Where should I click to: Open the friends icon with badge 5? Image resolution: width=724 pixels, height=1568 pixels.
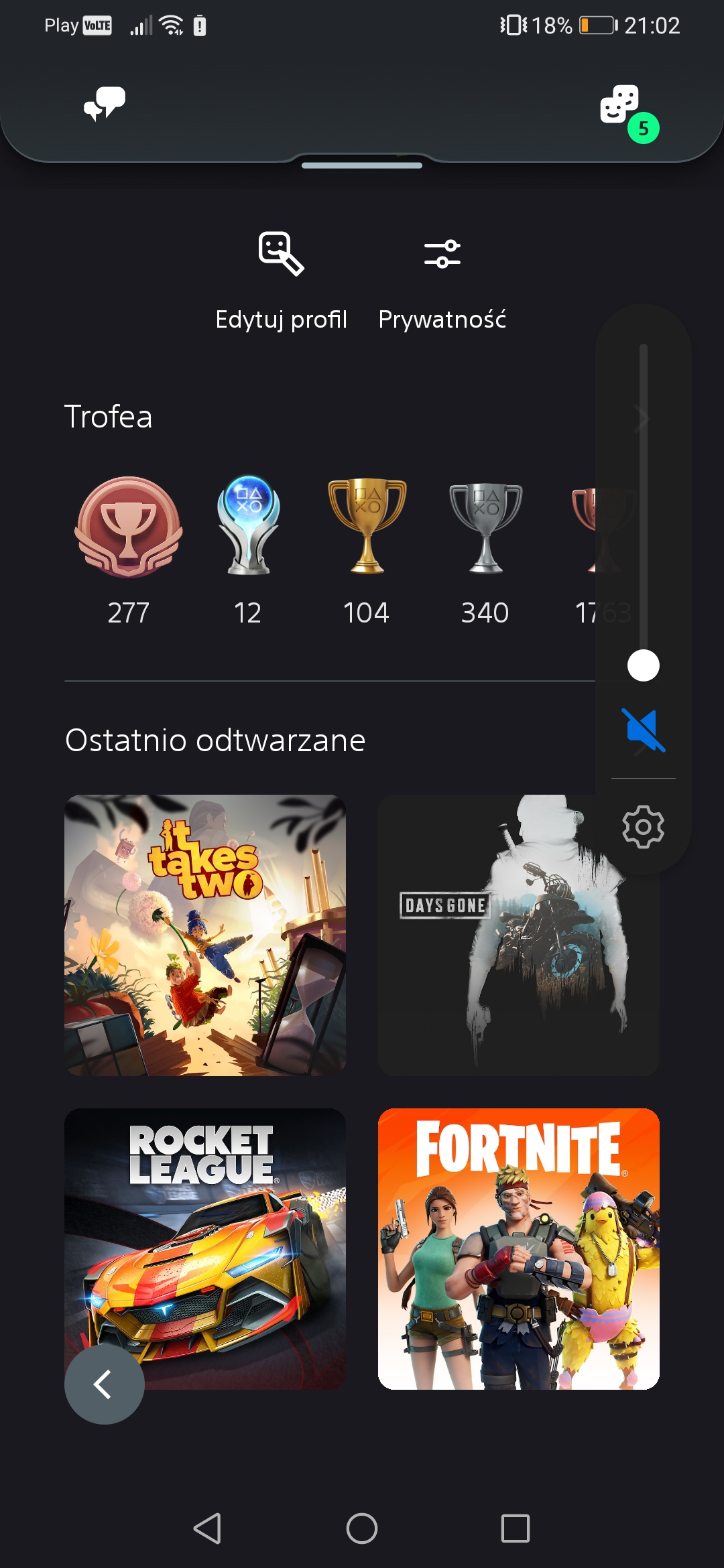620,105
